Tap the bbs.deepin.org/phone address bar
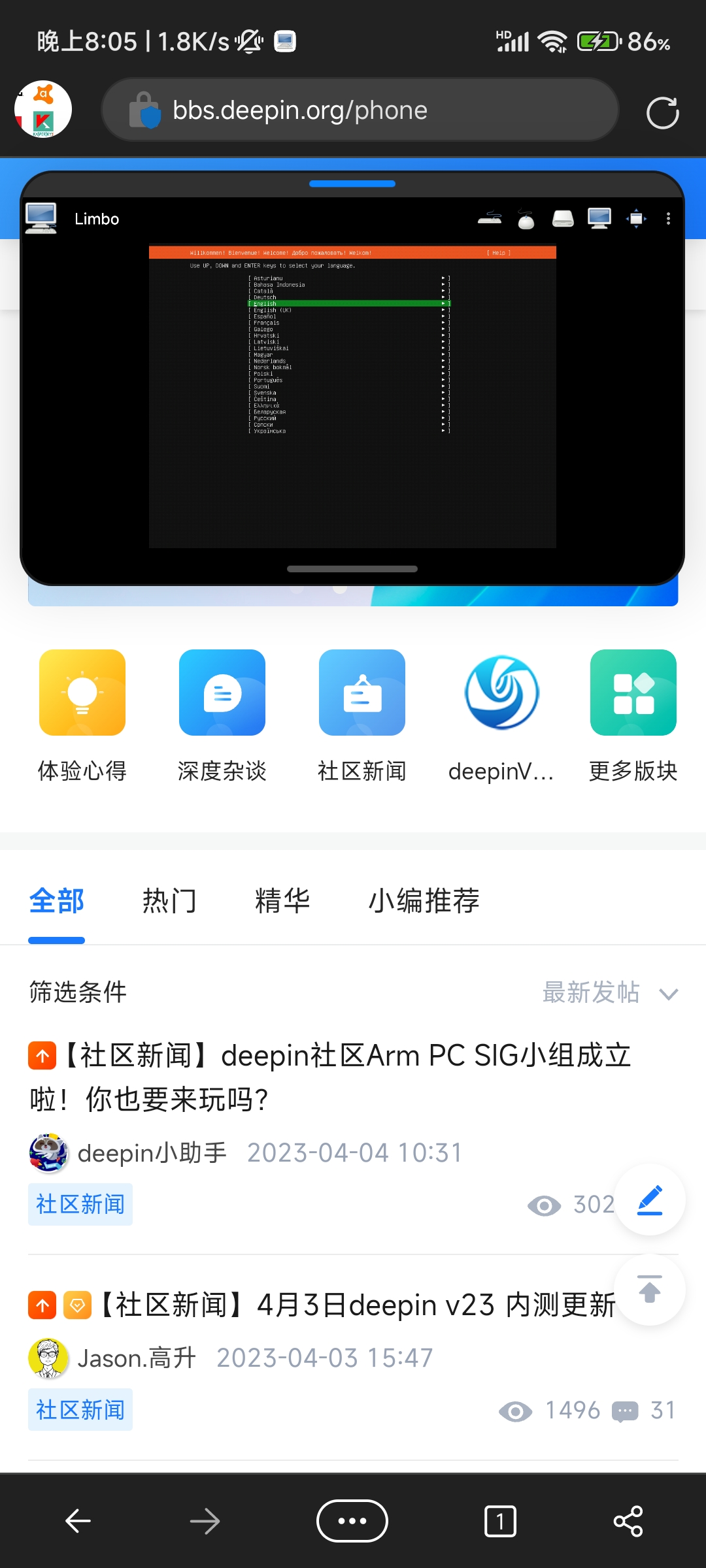 click(x=360, y=110)
